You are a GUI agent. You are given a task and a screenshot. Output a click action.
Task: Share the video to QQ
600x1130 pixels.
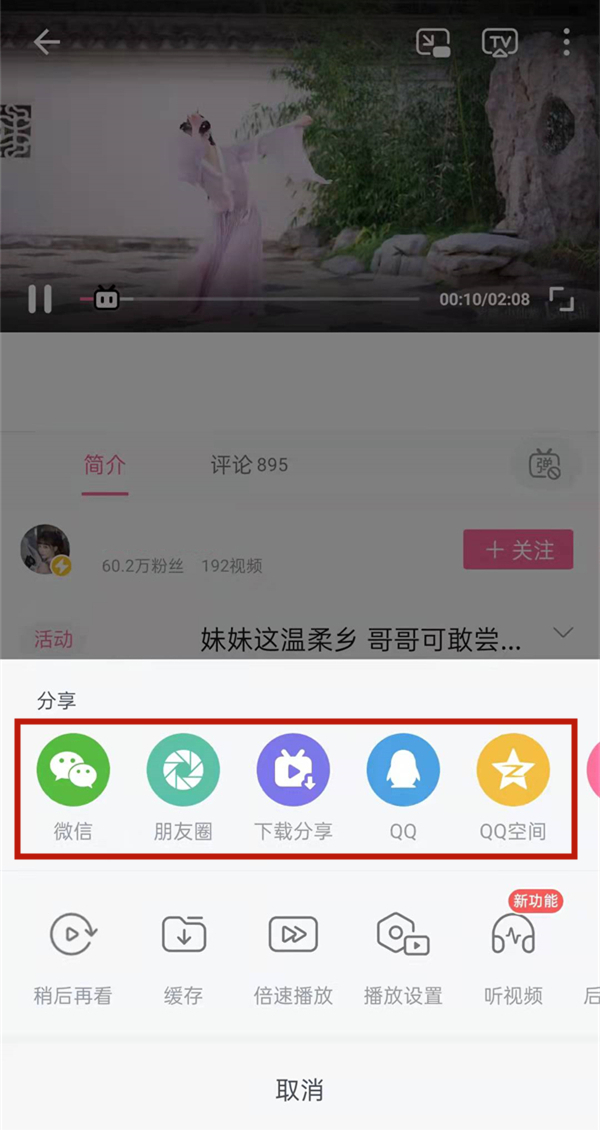click(403, 769)
